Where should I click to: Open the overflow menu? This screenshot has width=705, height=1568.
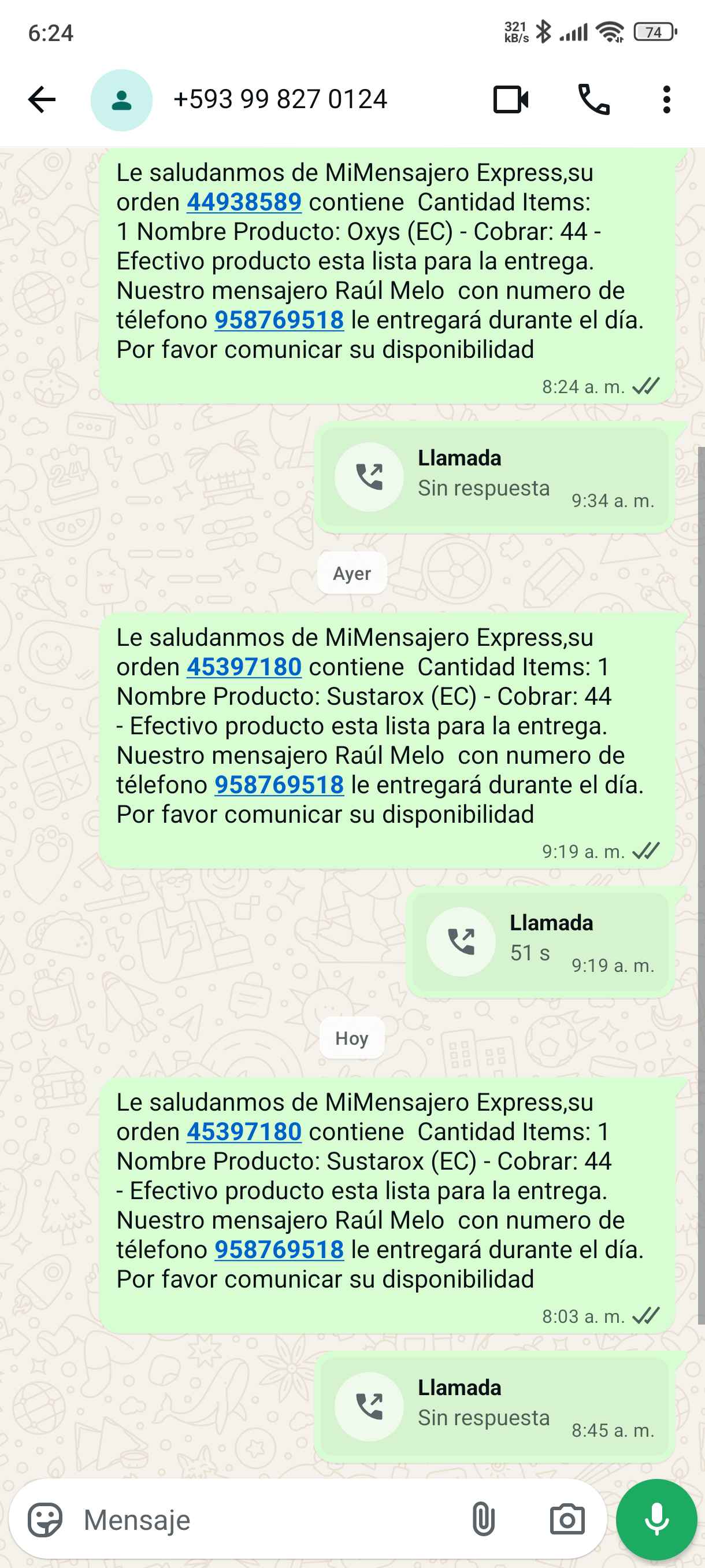click(667, 100)
